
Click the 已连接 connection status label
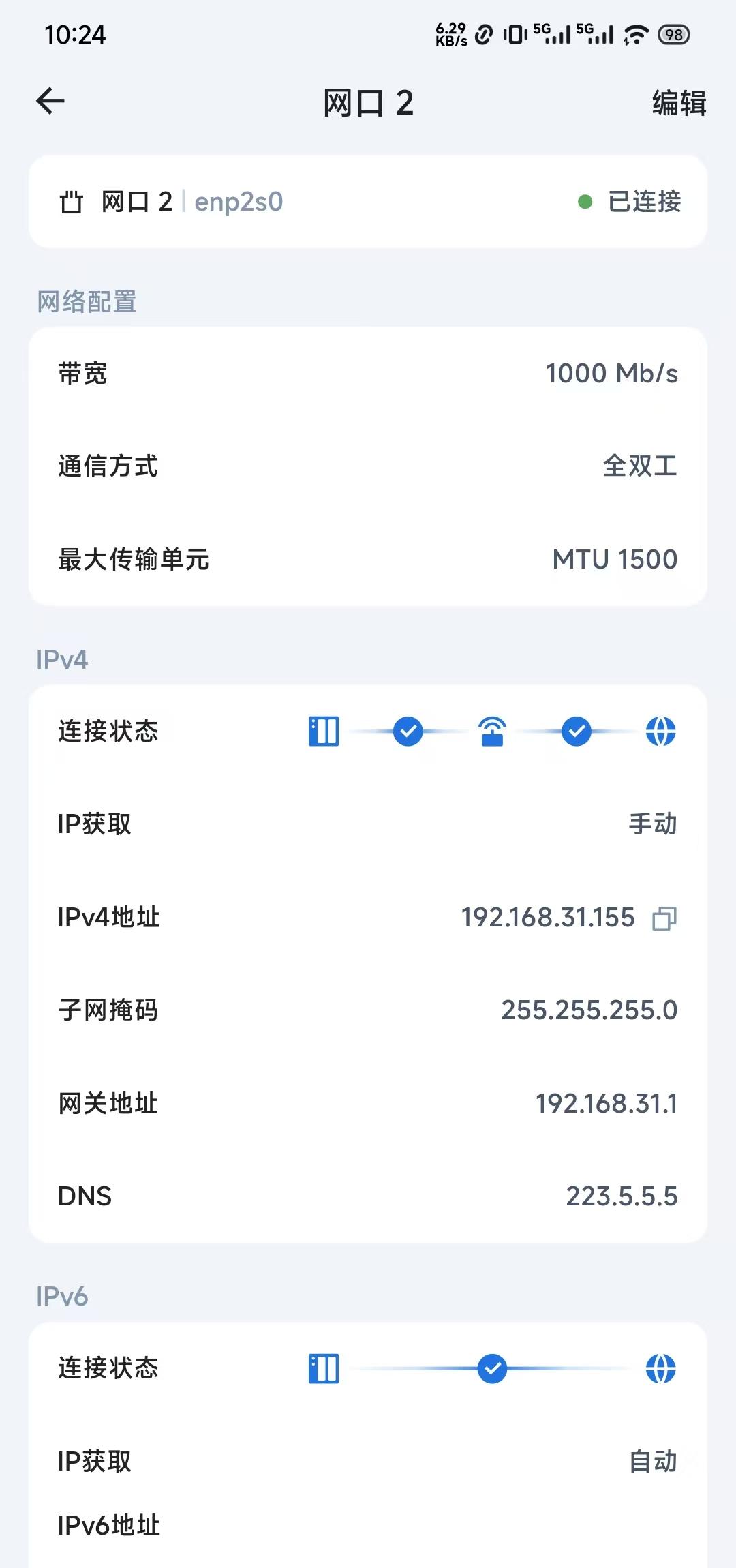tap(643, 200)
